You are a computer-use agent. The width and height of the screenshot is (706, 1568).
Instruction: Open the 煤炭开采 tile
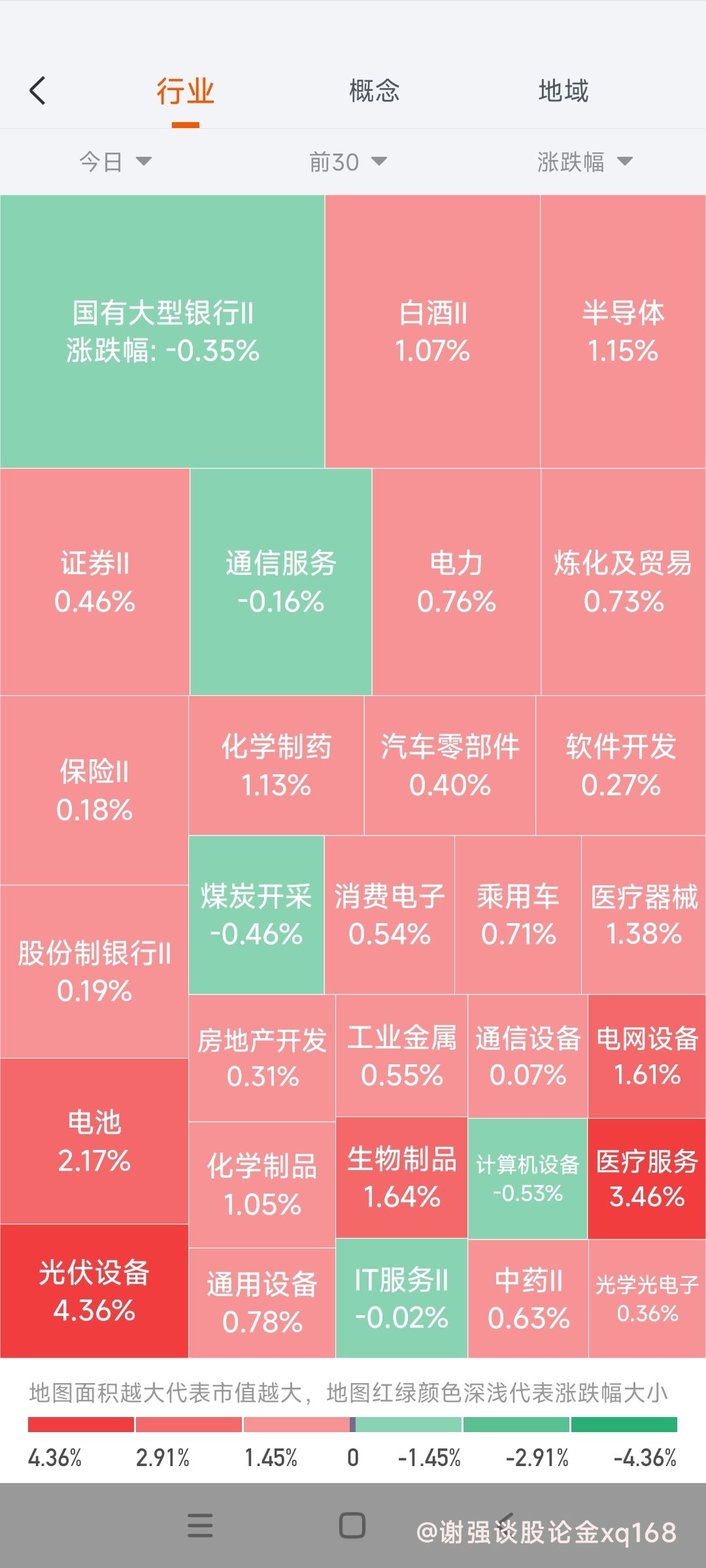click(256, 915)
